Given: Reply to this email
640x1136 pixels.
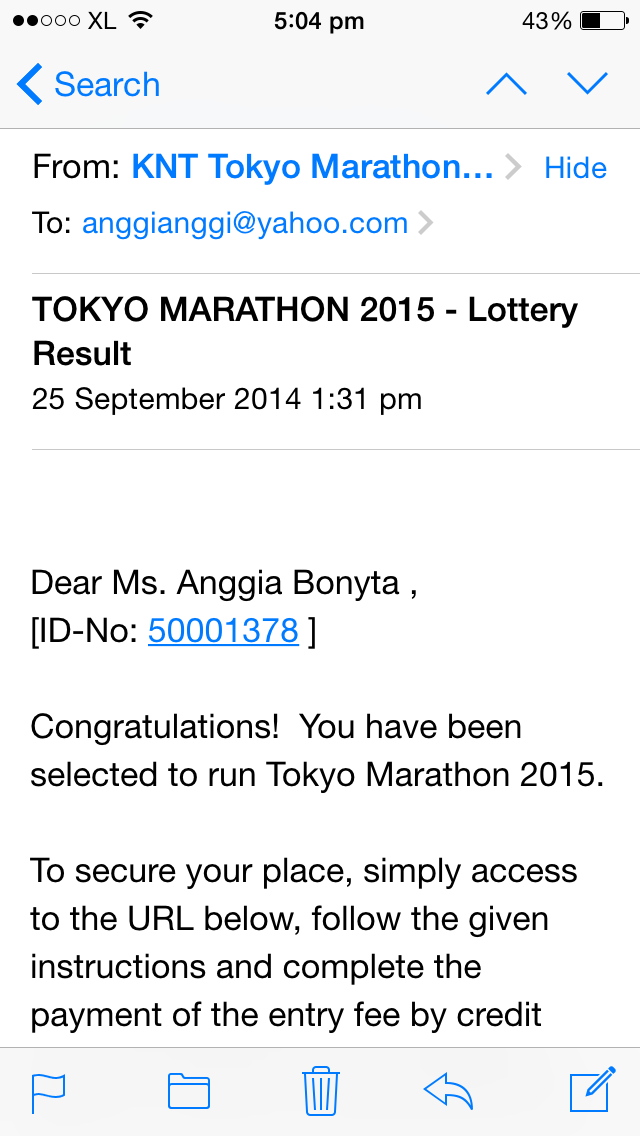Looking at the screenshot, I should pyautogui.click(x=448, y=1091).
